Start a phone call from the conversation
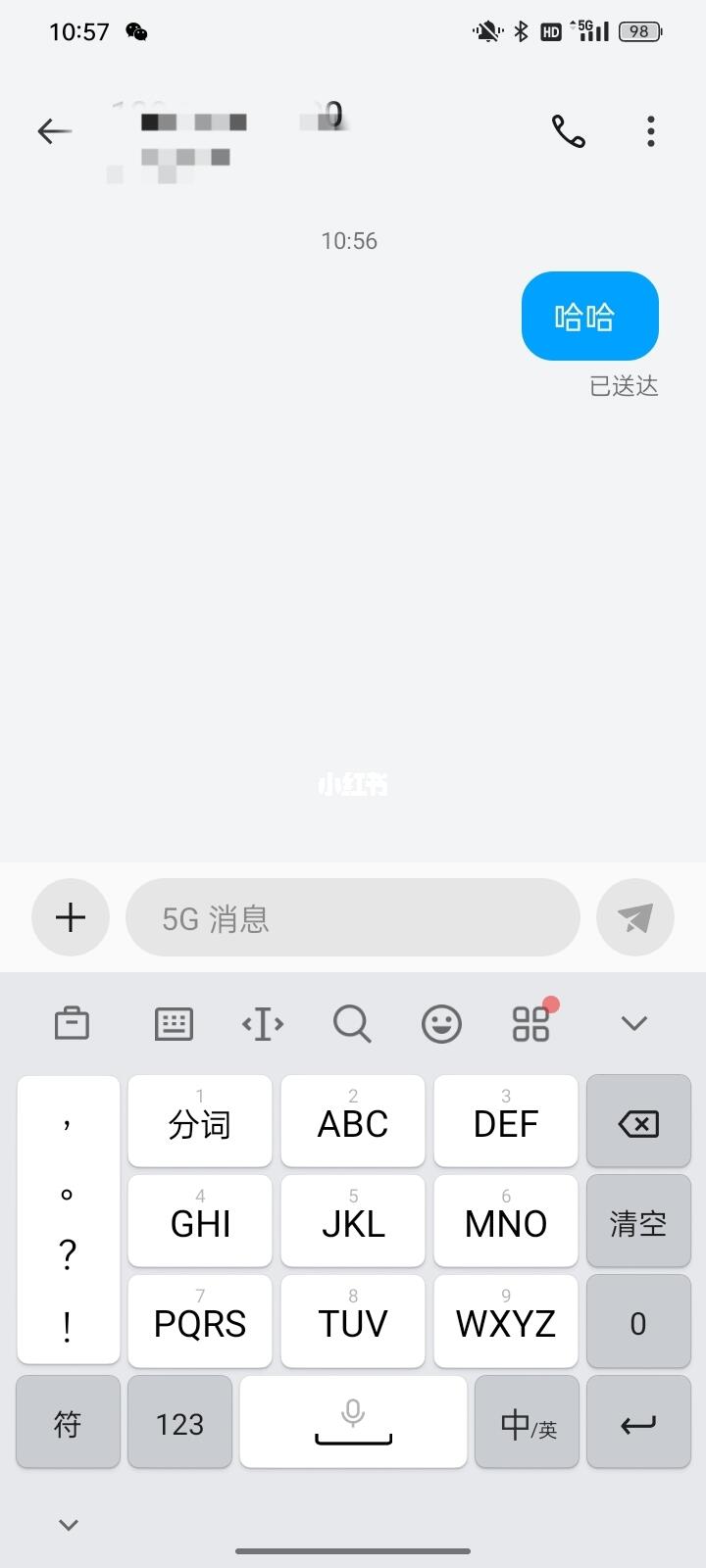706x1568 pixels. click(568, 130)
